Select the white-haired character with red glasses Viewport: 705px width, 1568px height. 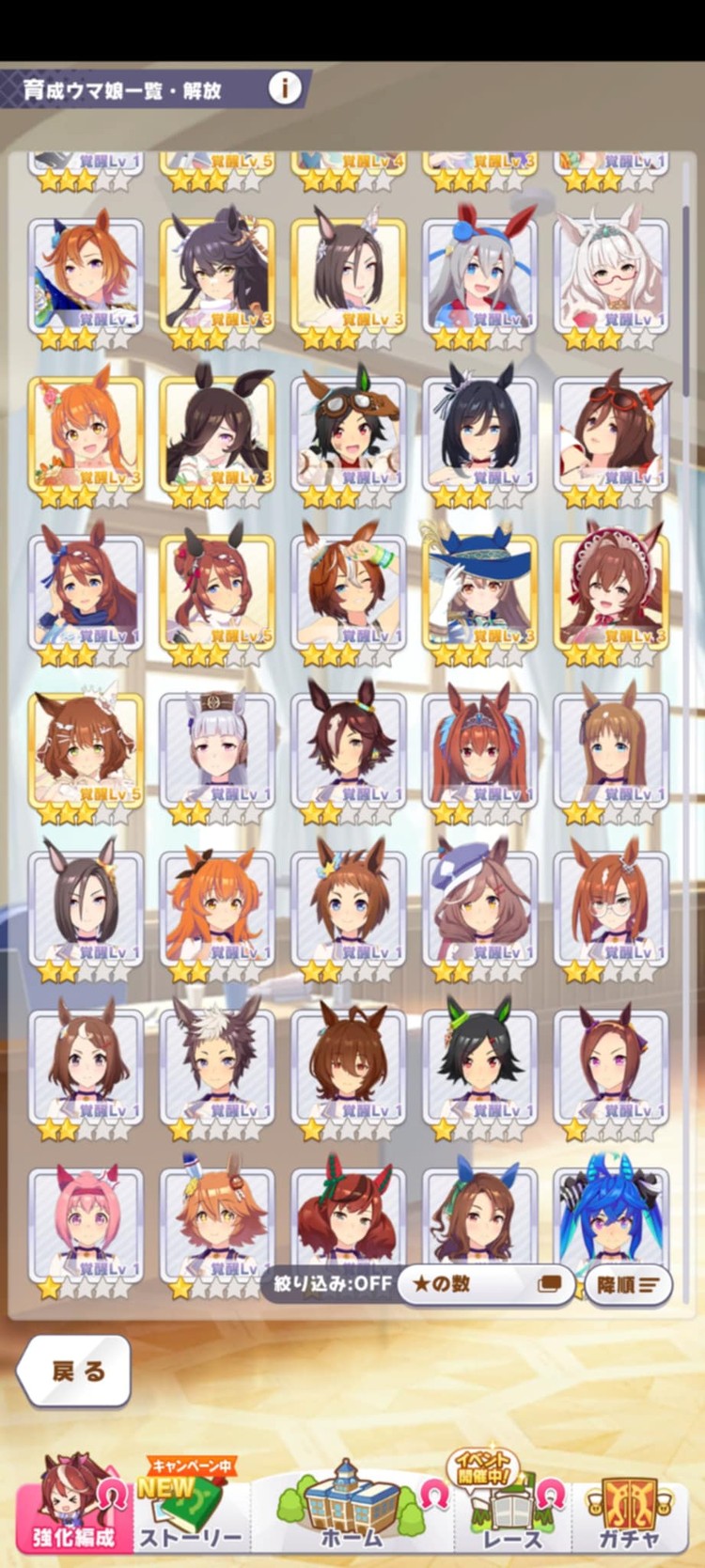pos(611,275)
